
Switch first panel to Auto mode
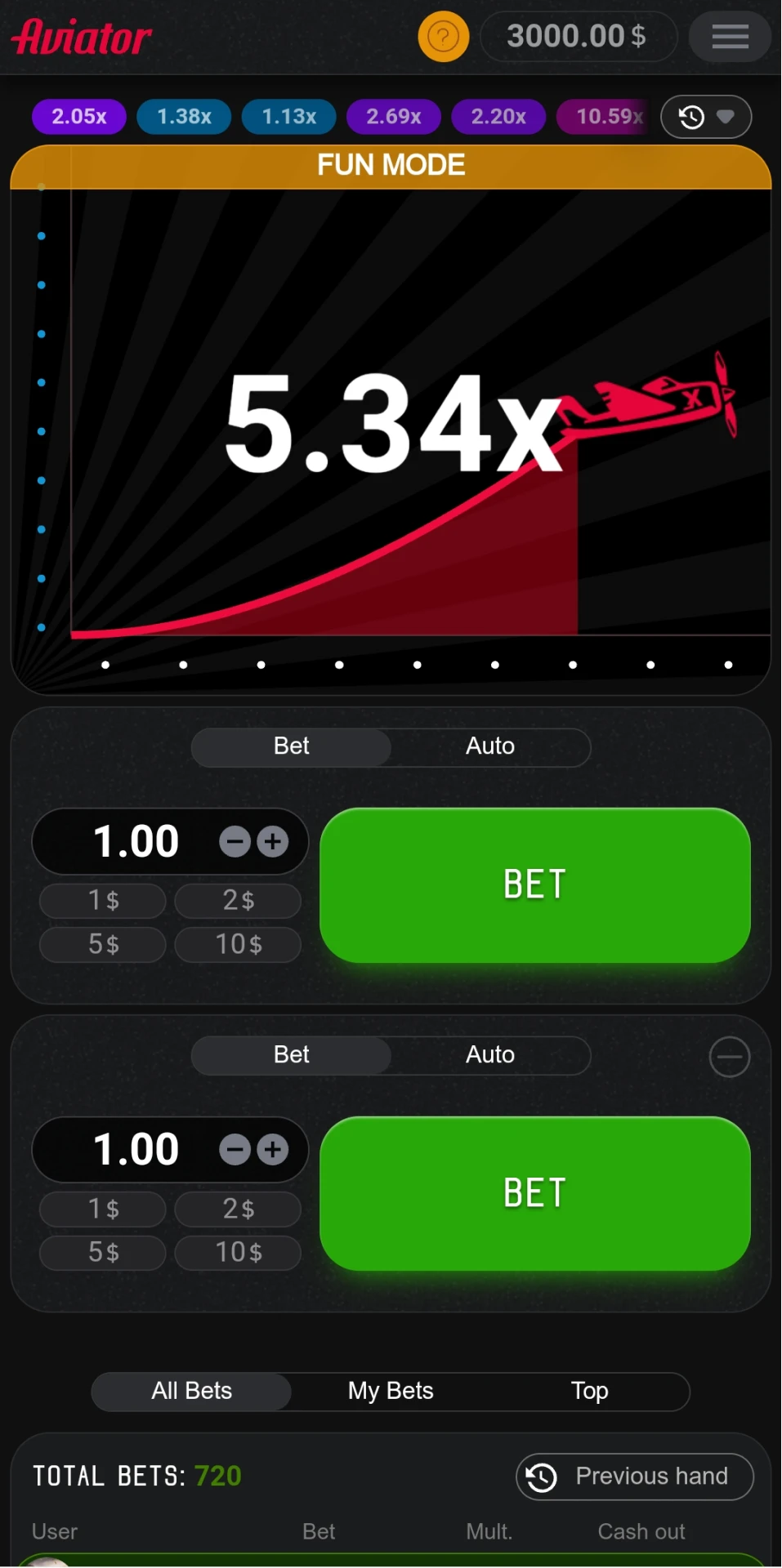click(489, 746)
